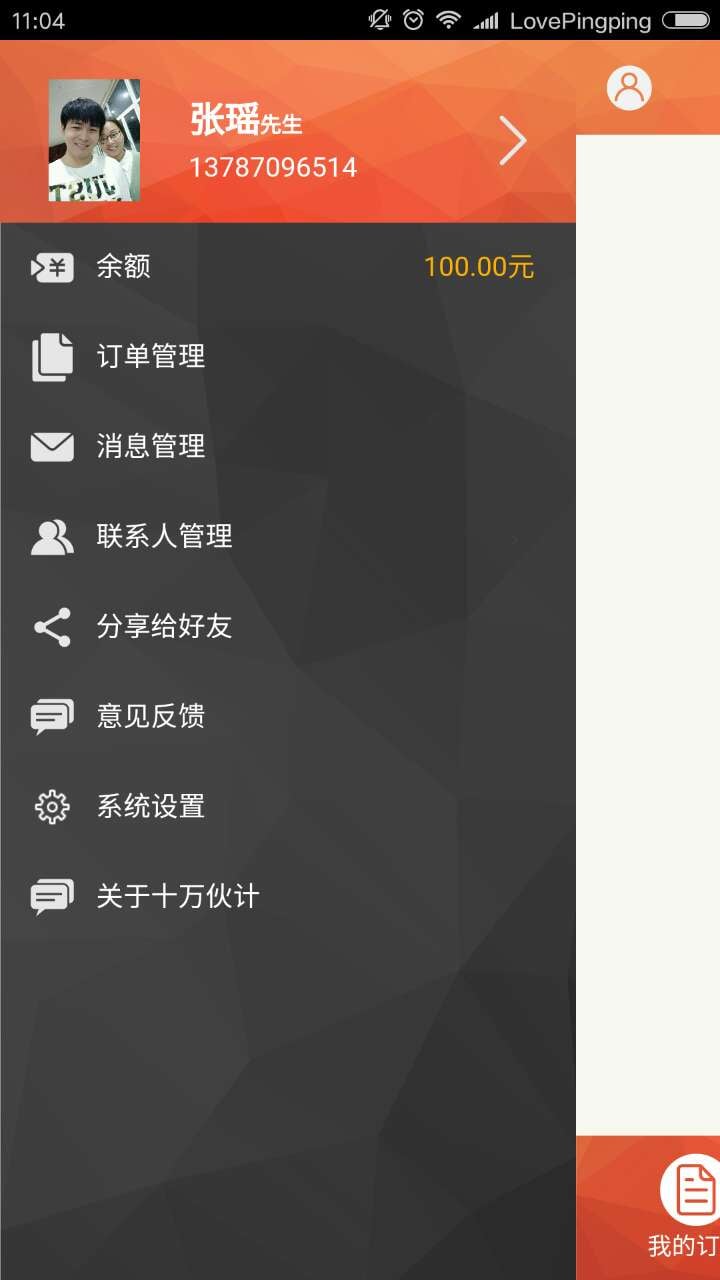This screenshot has width=720, height=1280.
Task: Select 分享给好友 to share with friends
Action: [x=288, y=627]
